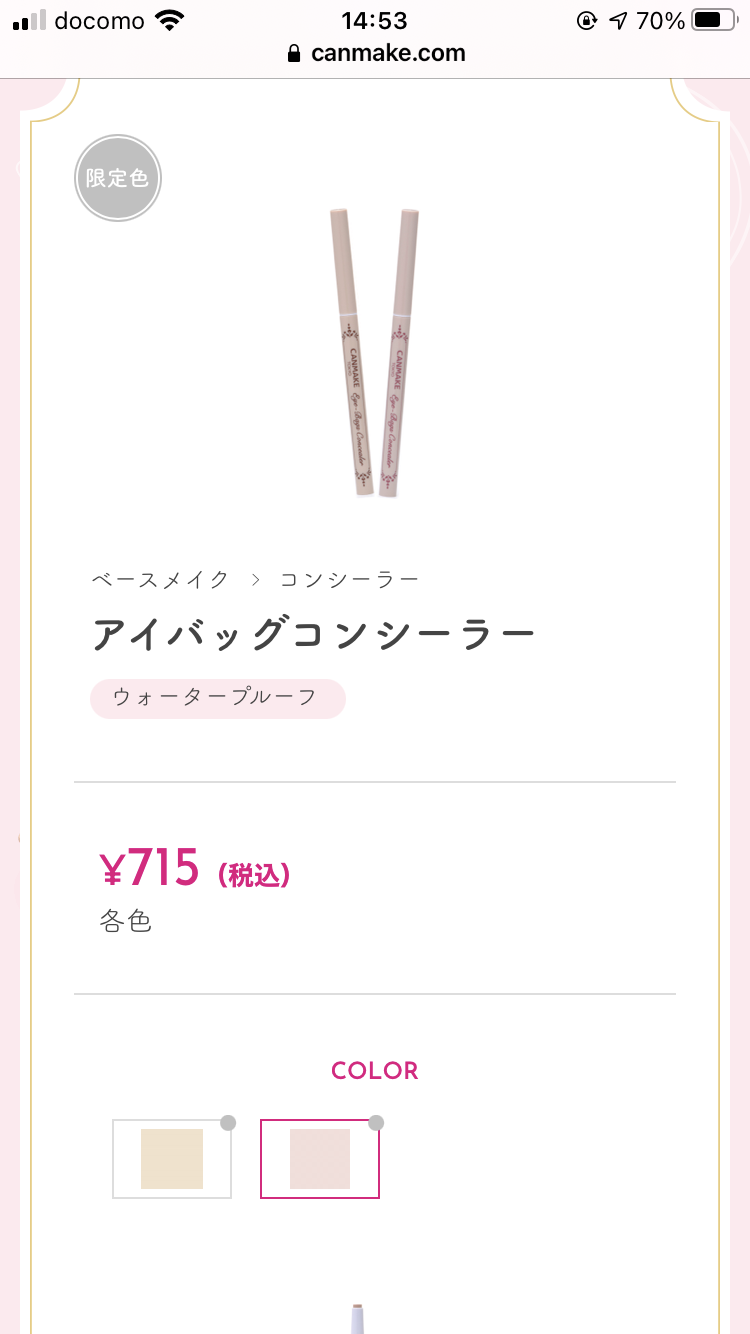Tap the orientation lock icon in status bar
The width and height of the screenshot is (750, 1334).
point(588,19)
